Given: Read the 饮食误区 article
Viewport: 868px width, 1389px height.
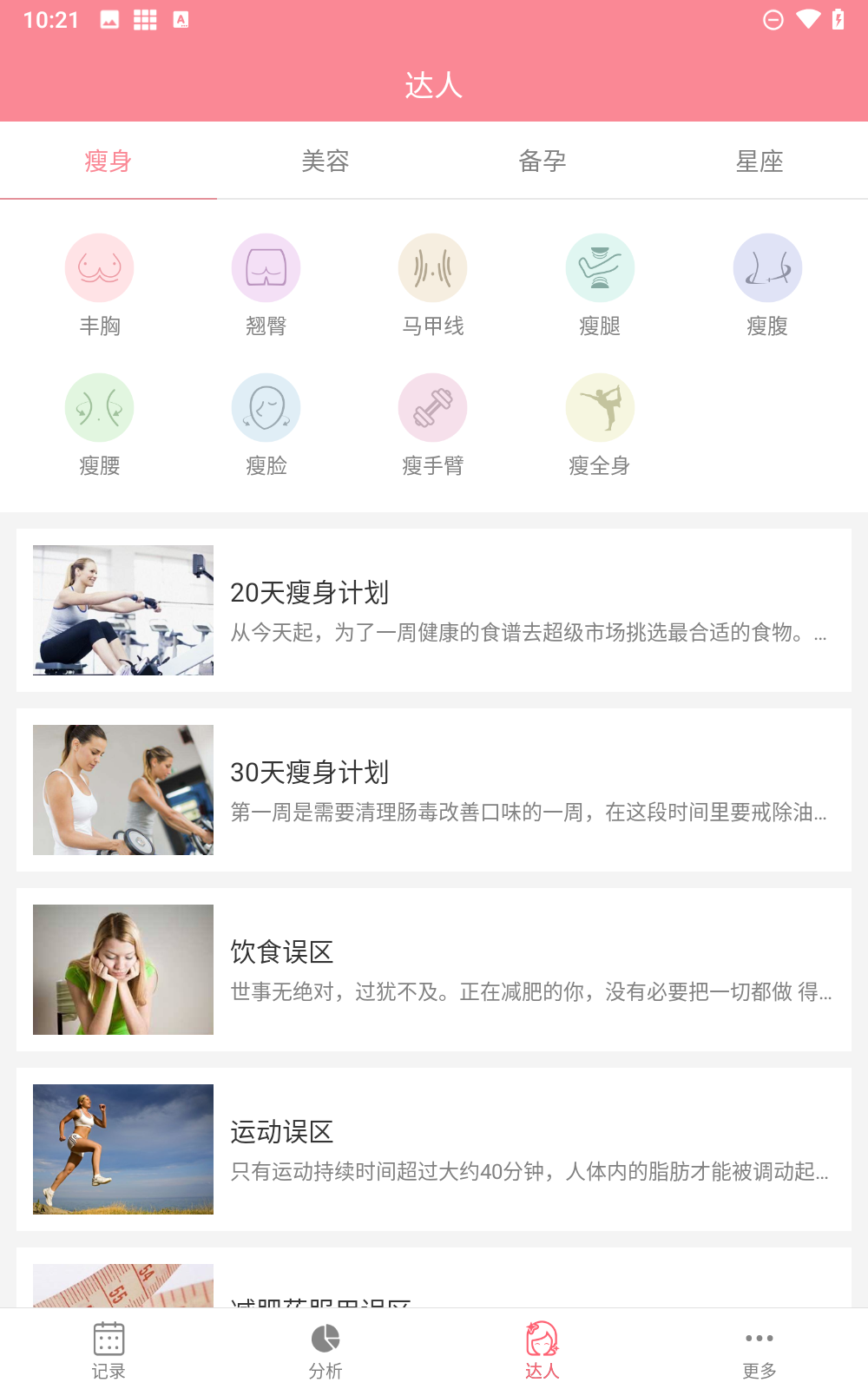Looking at the screenshot, I should (x=434, y=970).
